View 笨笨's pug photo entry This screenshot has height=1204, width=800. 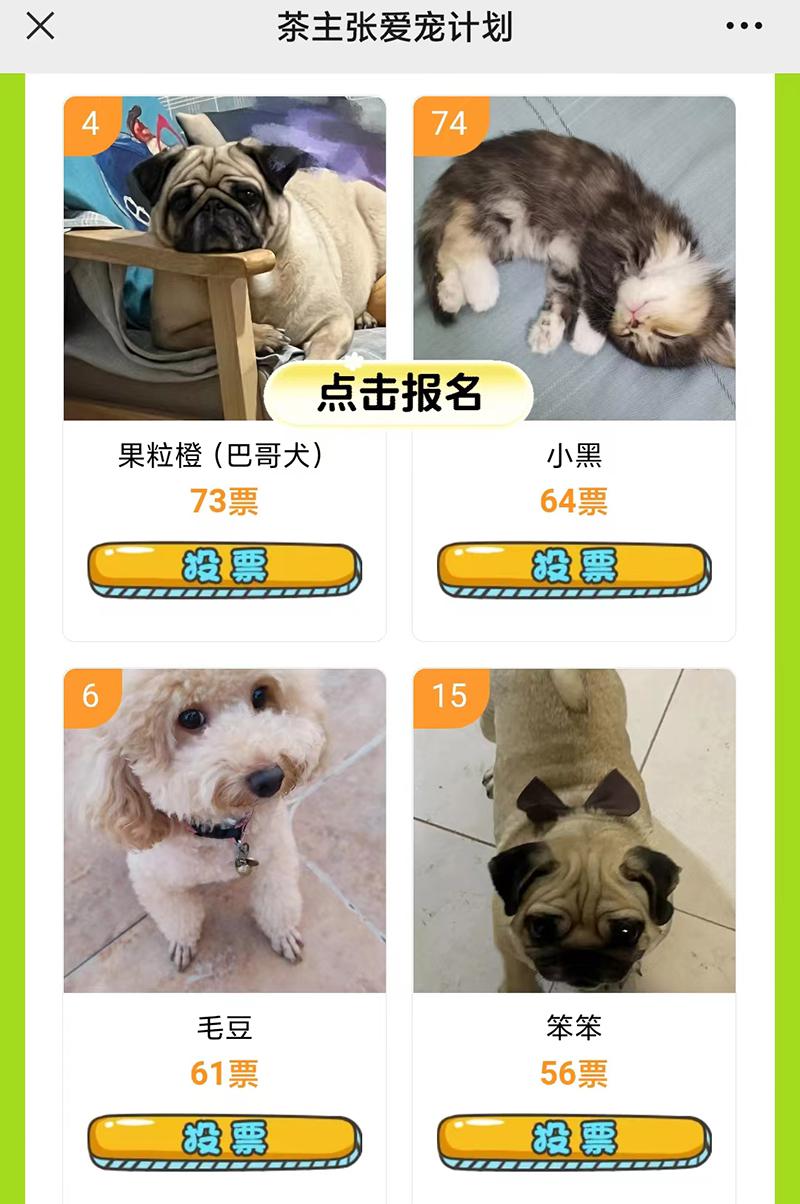pos(574,830)
